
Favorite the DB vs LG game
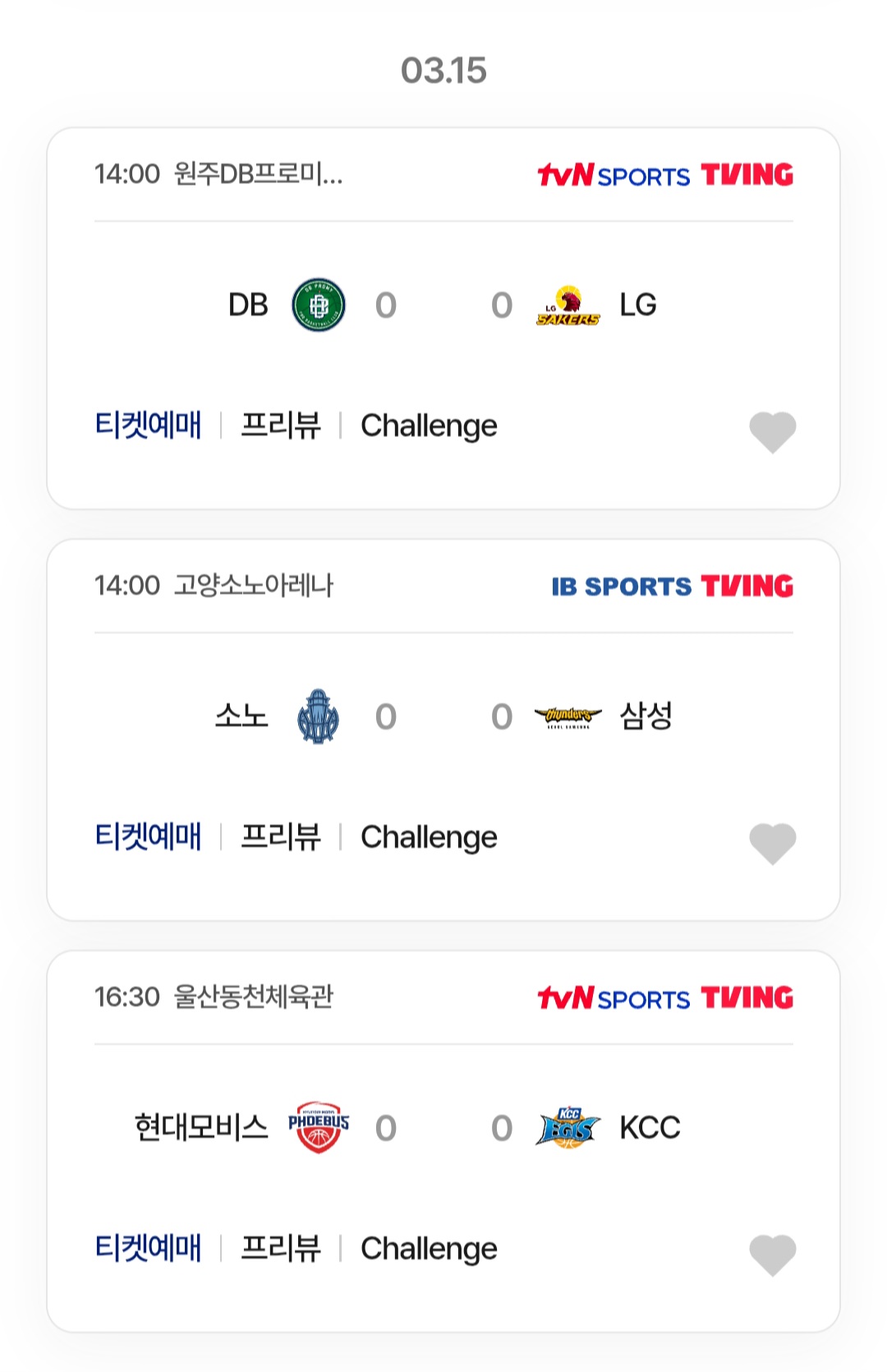(772, 431)
